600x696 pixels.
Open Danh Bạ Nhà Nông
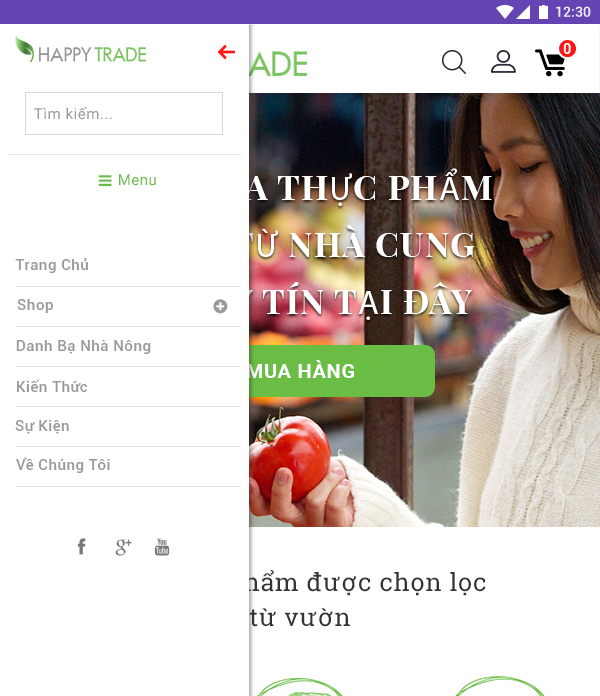[x=84, y=346]
